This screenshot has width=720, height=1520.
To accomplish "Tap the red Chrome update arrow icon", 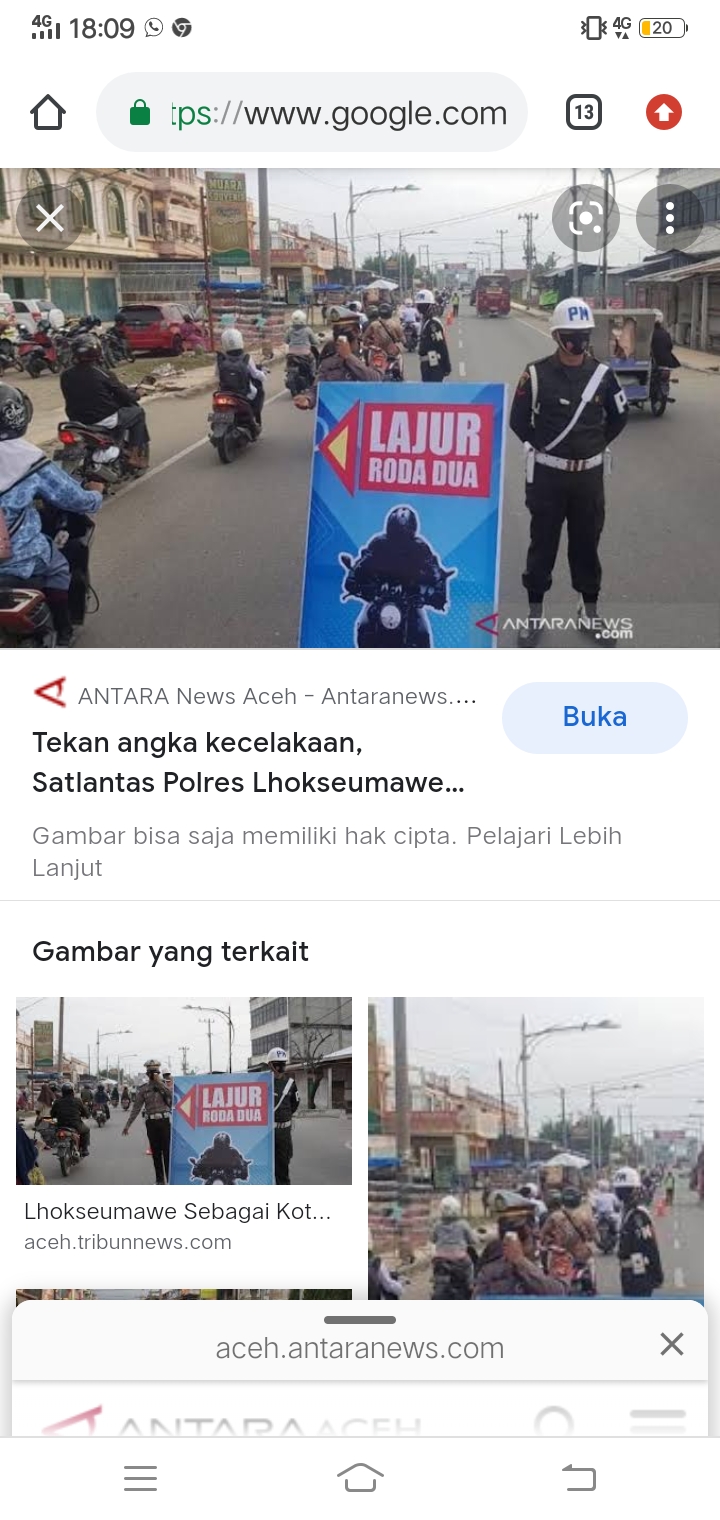I will tap(663, 113).
